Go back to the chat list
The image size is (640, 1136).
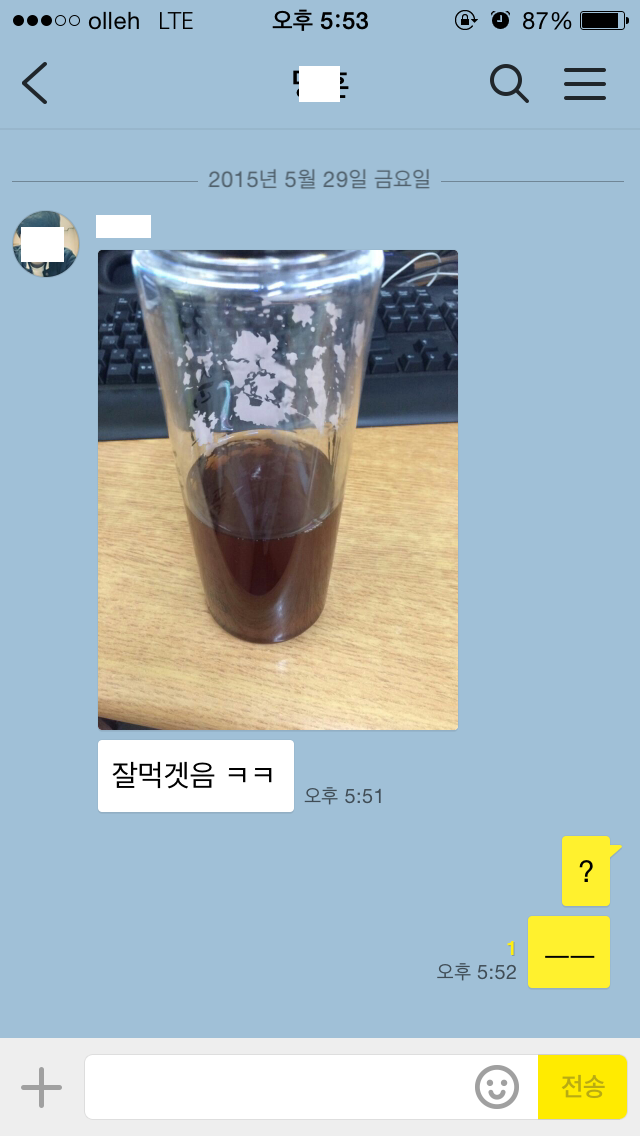[x=34, y=84]
